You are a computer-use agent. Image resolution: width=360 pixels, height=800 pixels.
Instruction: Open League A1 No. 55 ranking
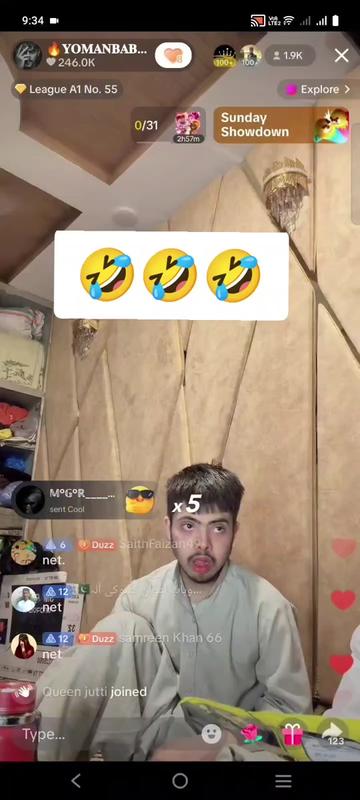[67, 89]
